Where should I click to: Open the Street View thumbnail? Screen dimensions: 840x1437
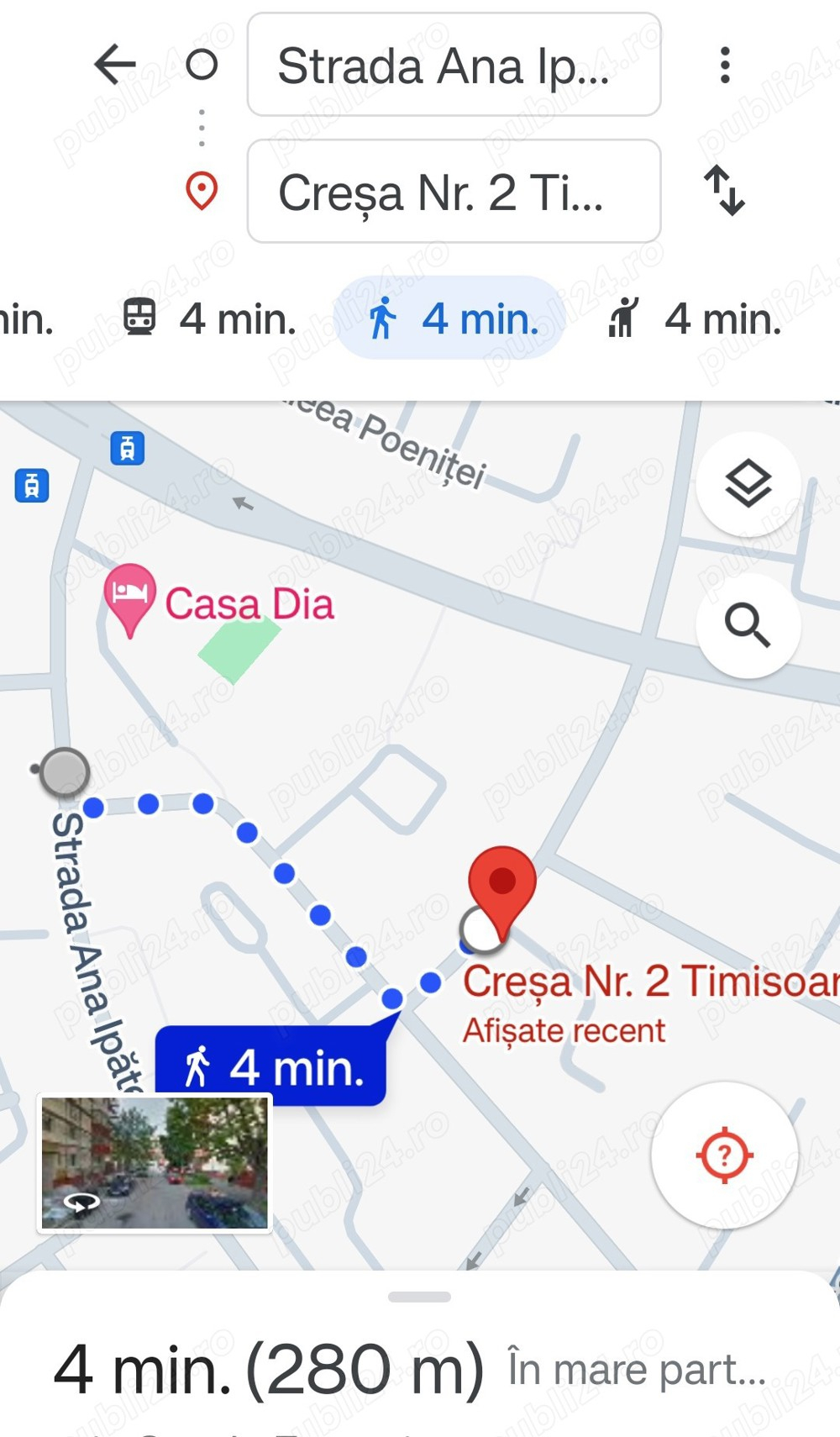pyautogui.click(x=155, y=1163)
